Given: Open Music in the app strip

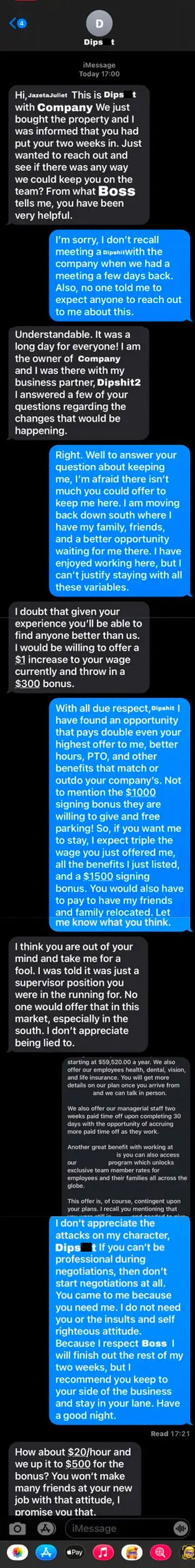Looking at the screenshot, I should point(103,1552).
